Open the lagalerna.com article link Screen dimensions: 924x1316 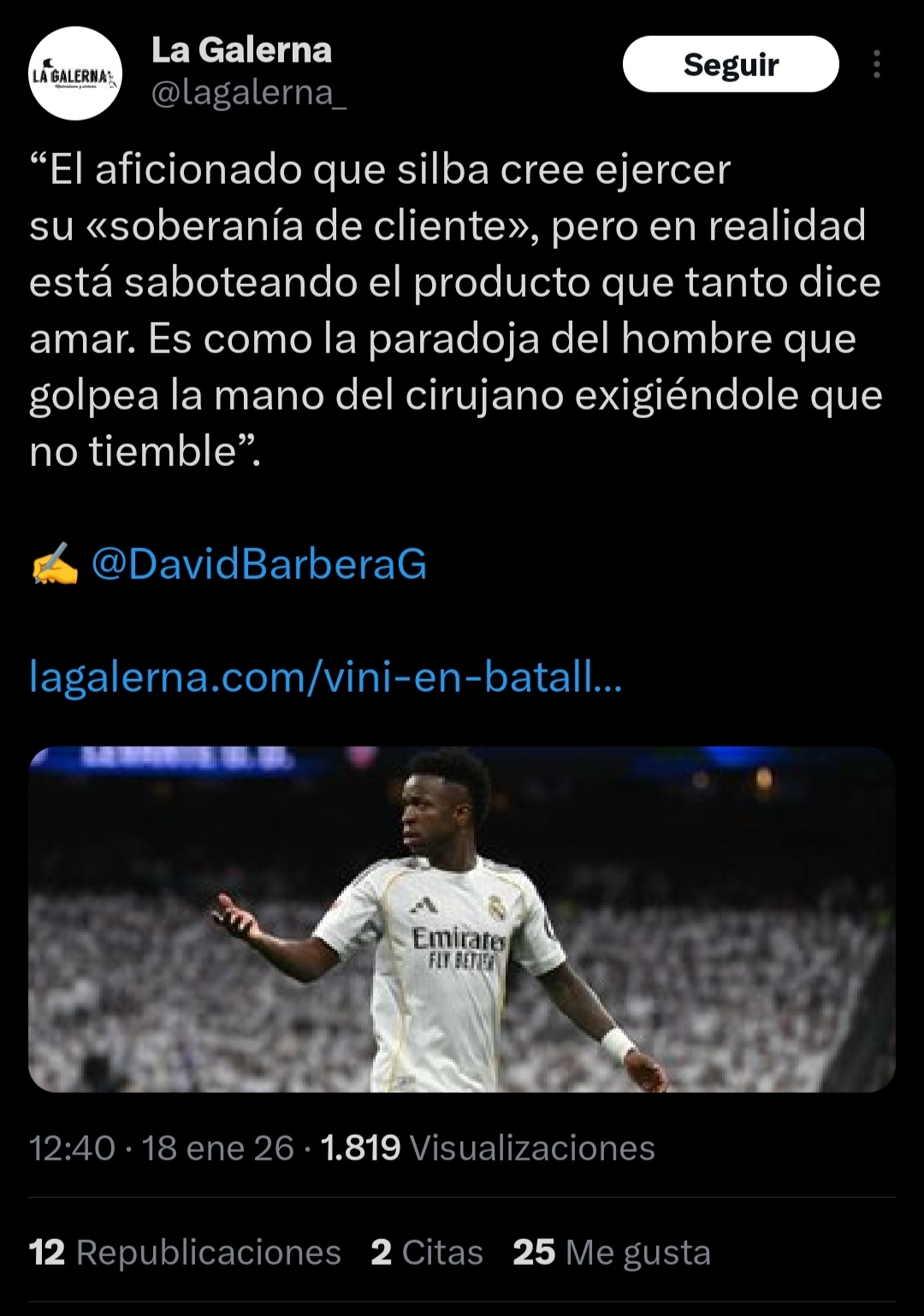pos(325,677)
